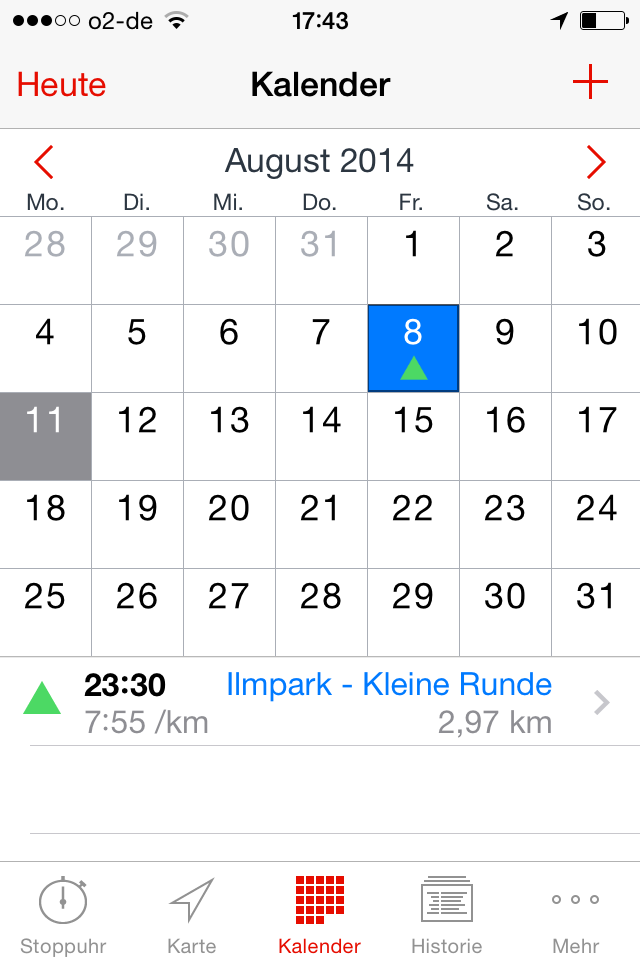Select August 15 in the calendar

tap(413, 435)
